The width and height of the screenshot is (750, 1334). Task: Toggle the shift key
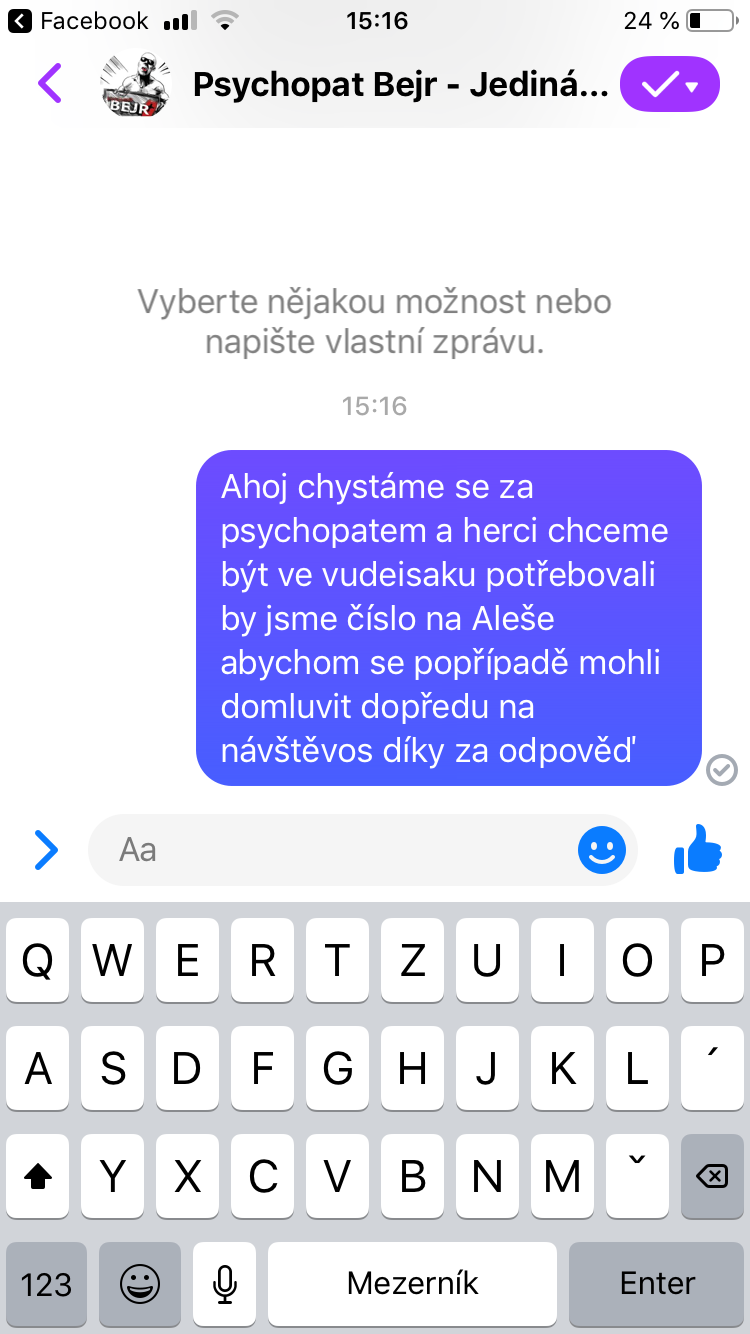tap(38, 1177)
